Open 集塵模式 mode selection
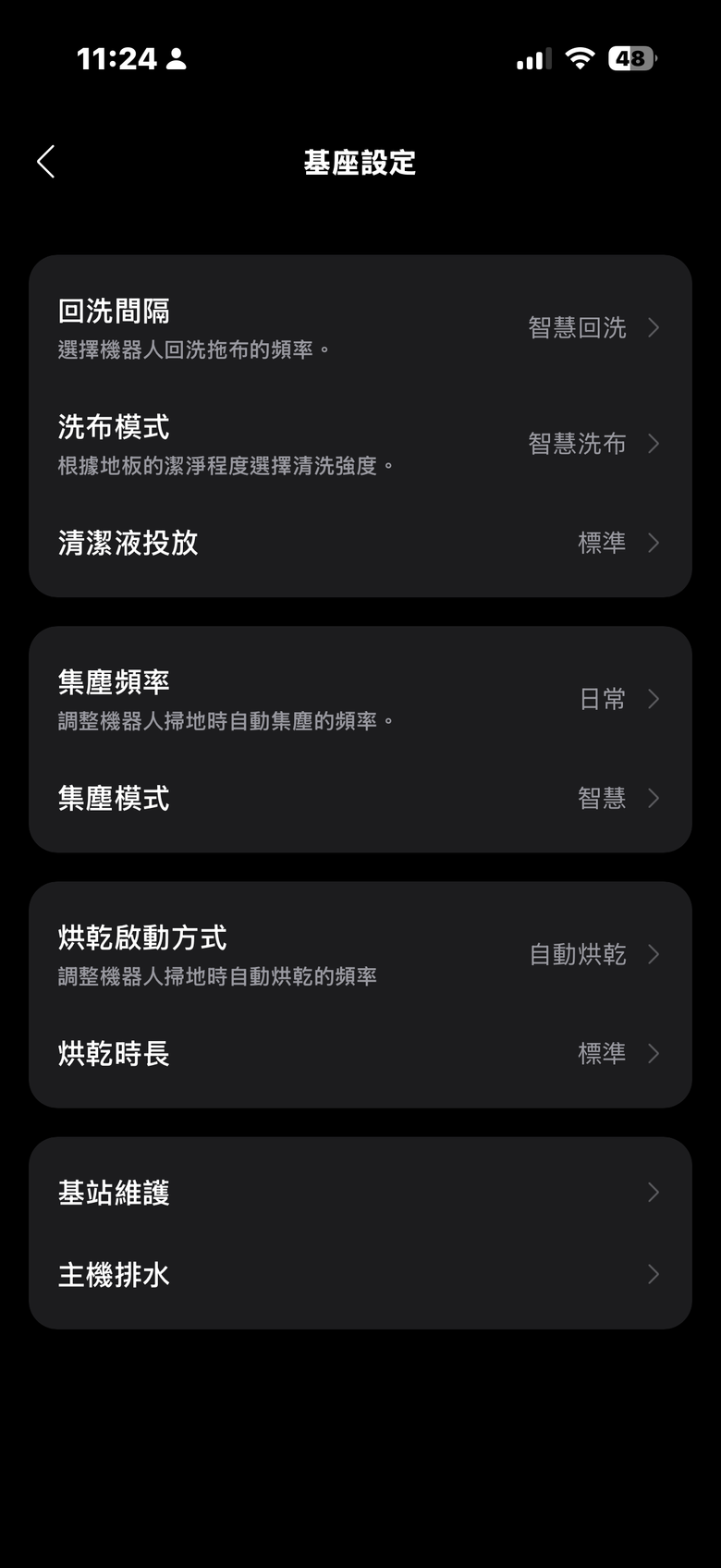Viewport: 721px width, 1568px height. [x=360, y=798]
